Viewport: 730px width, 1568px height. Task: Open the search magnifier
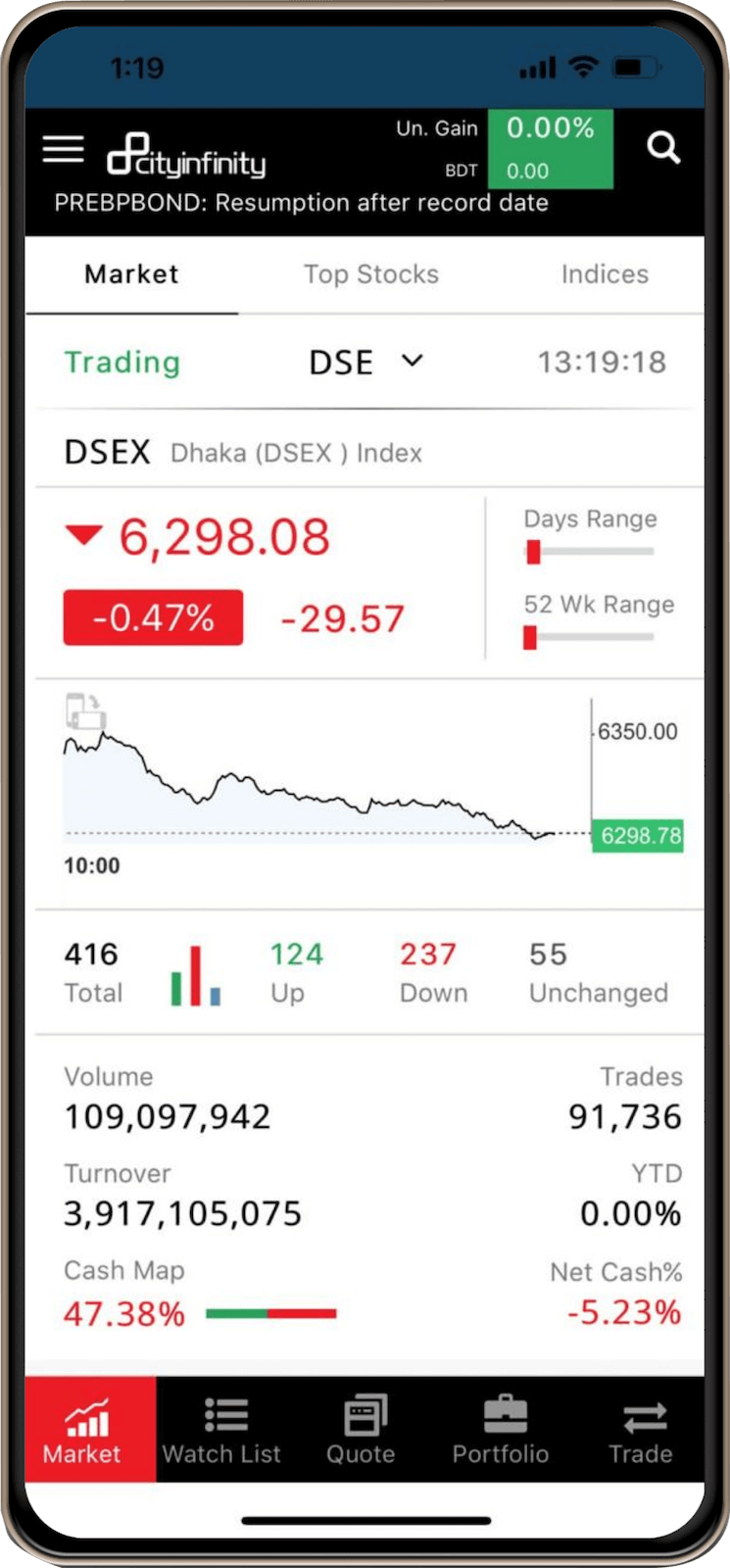[663, 148]
